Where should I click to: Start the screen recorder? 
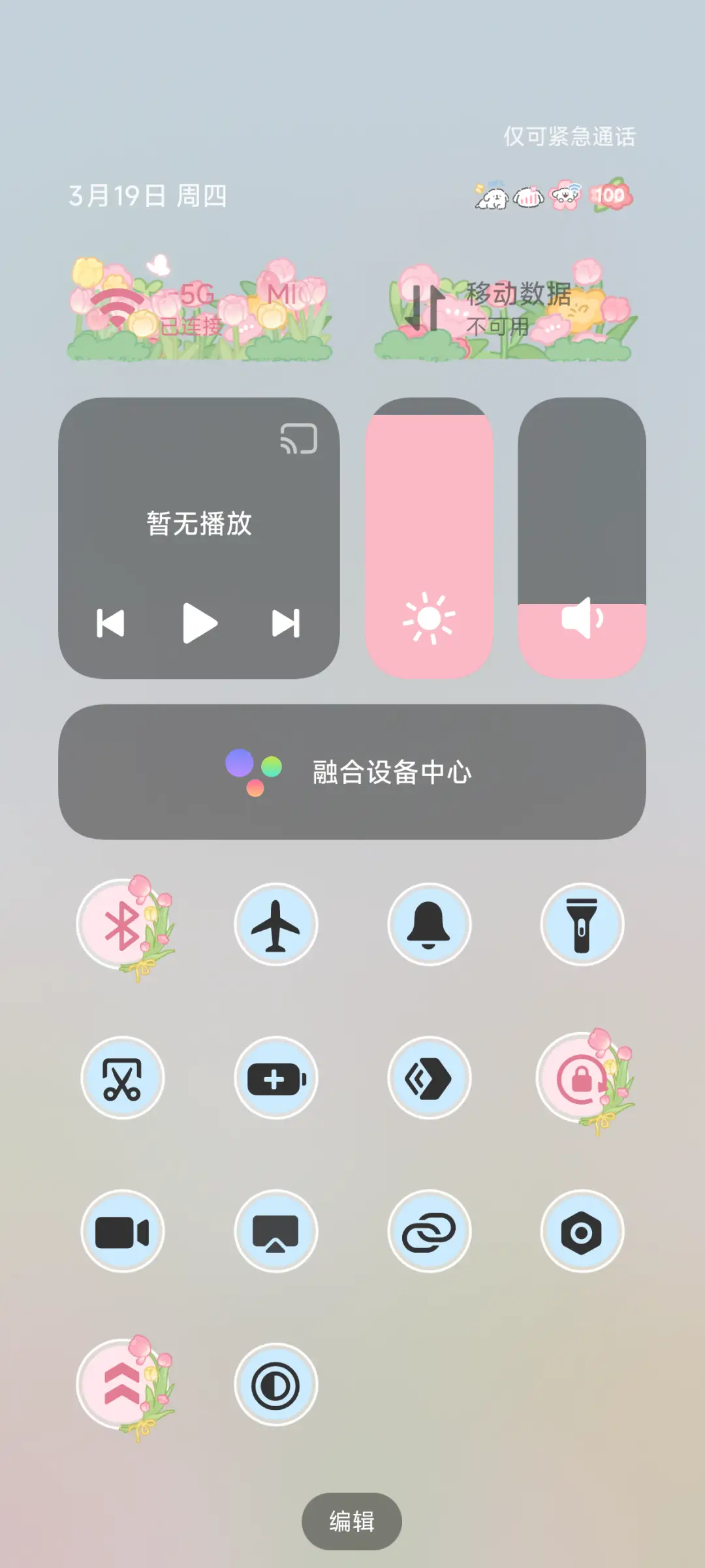122,1231
